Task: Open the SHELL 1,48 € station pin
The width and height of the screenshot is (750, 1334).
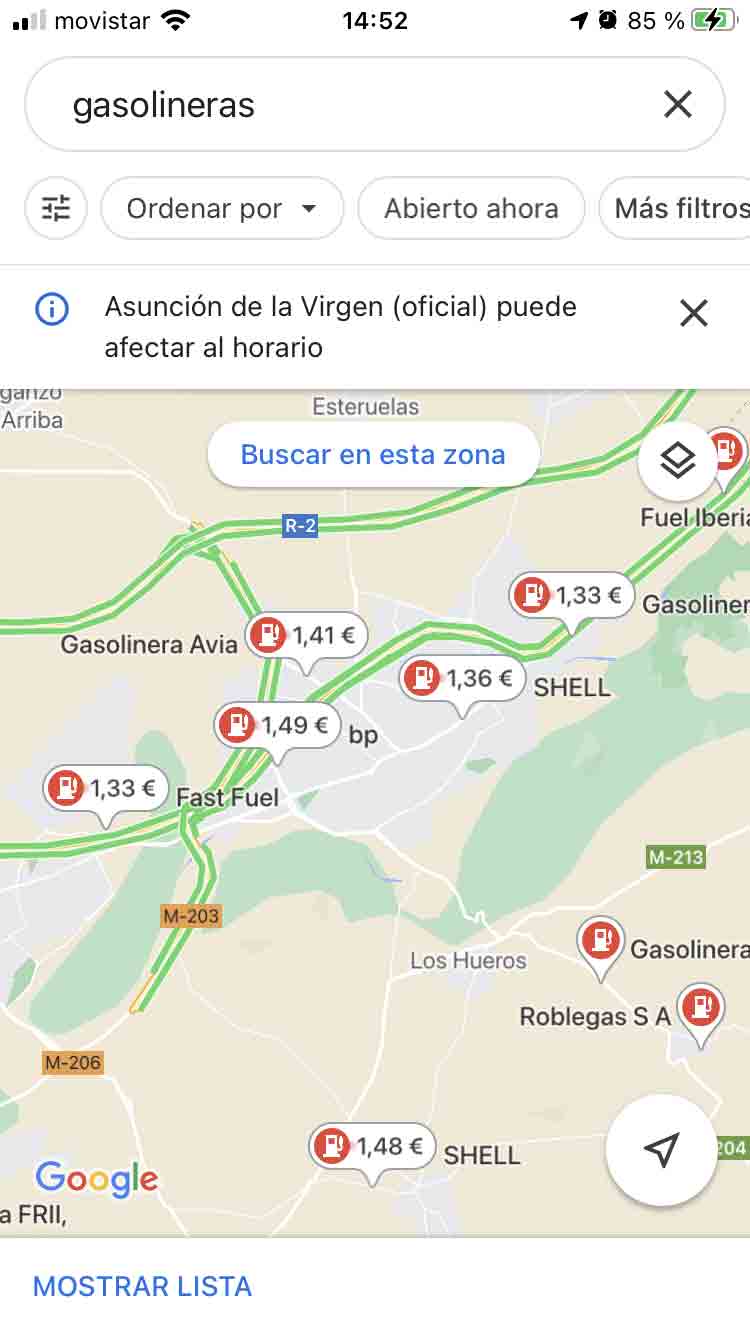Action: (x=372, y=1146)
